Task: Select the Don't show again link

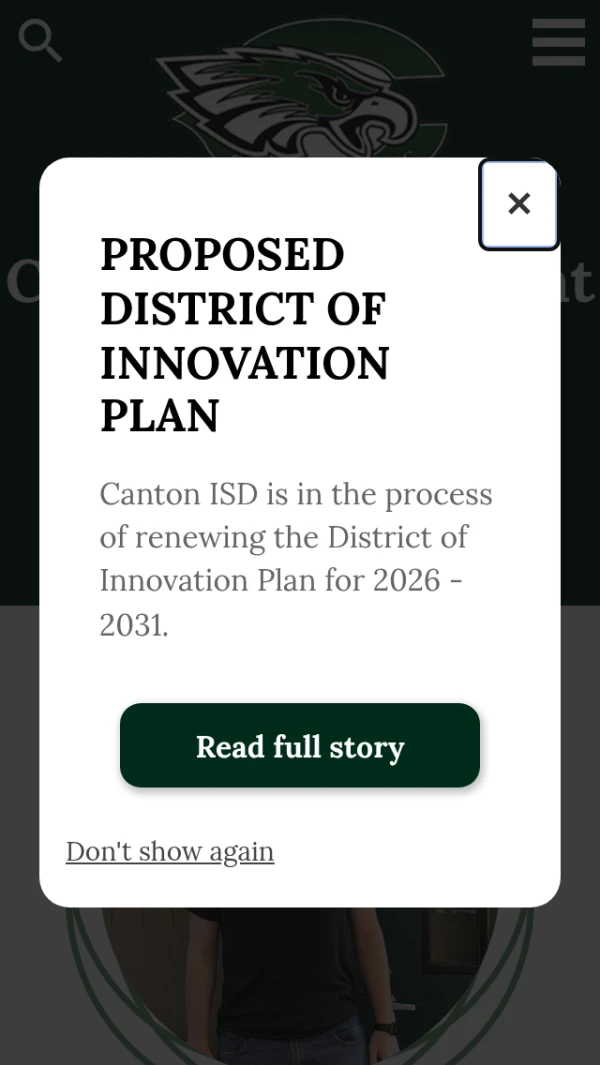Action: coord(170,851)
